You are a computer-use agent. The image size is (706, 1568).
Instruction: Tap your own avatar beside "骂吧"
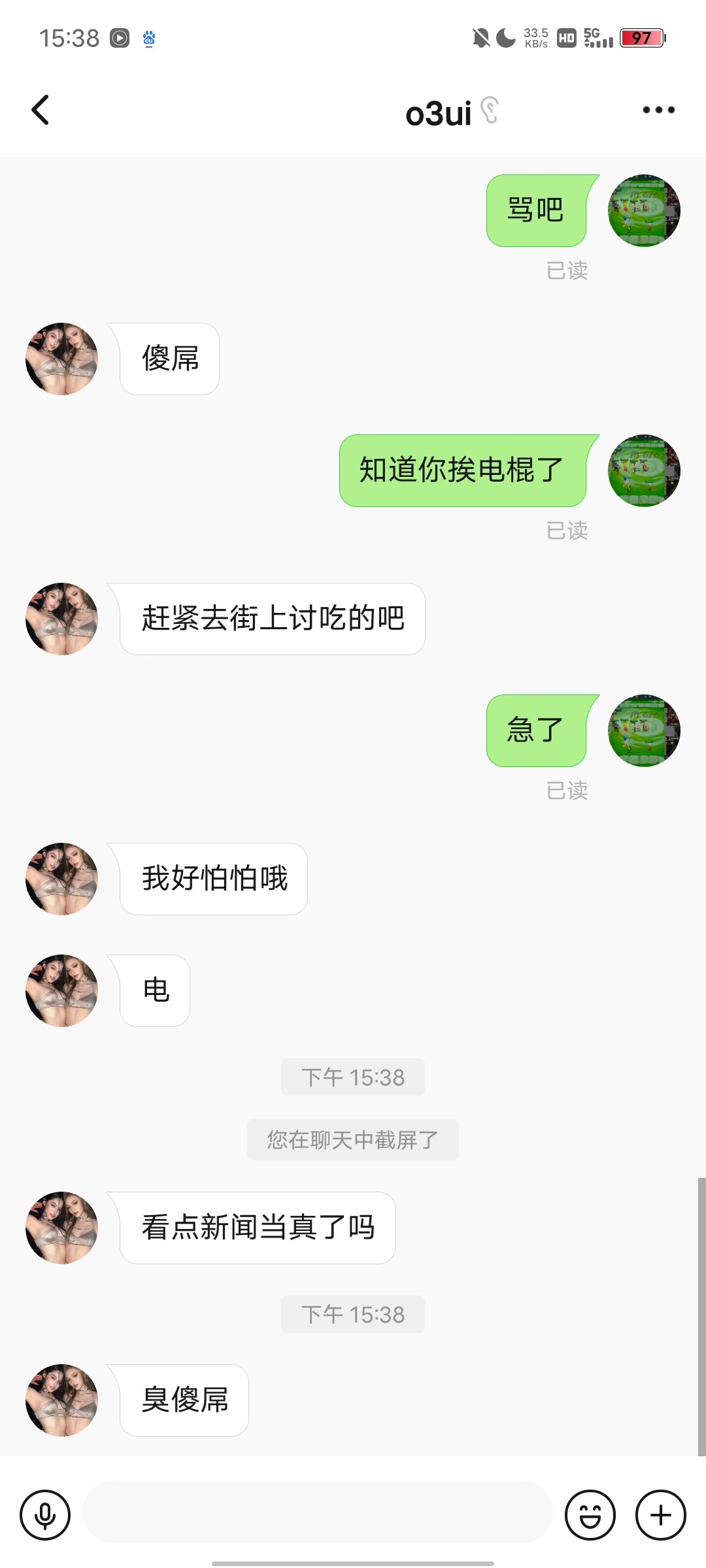point(644,210)
